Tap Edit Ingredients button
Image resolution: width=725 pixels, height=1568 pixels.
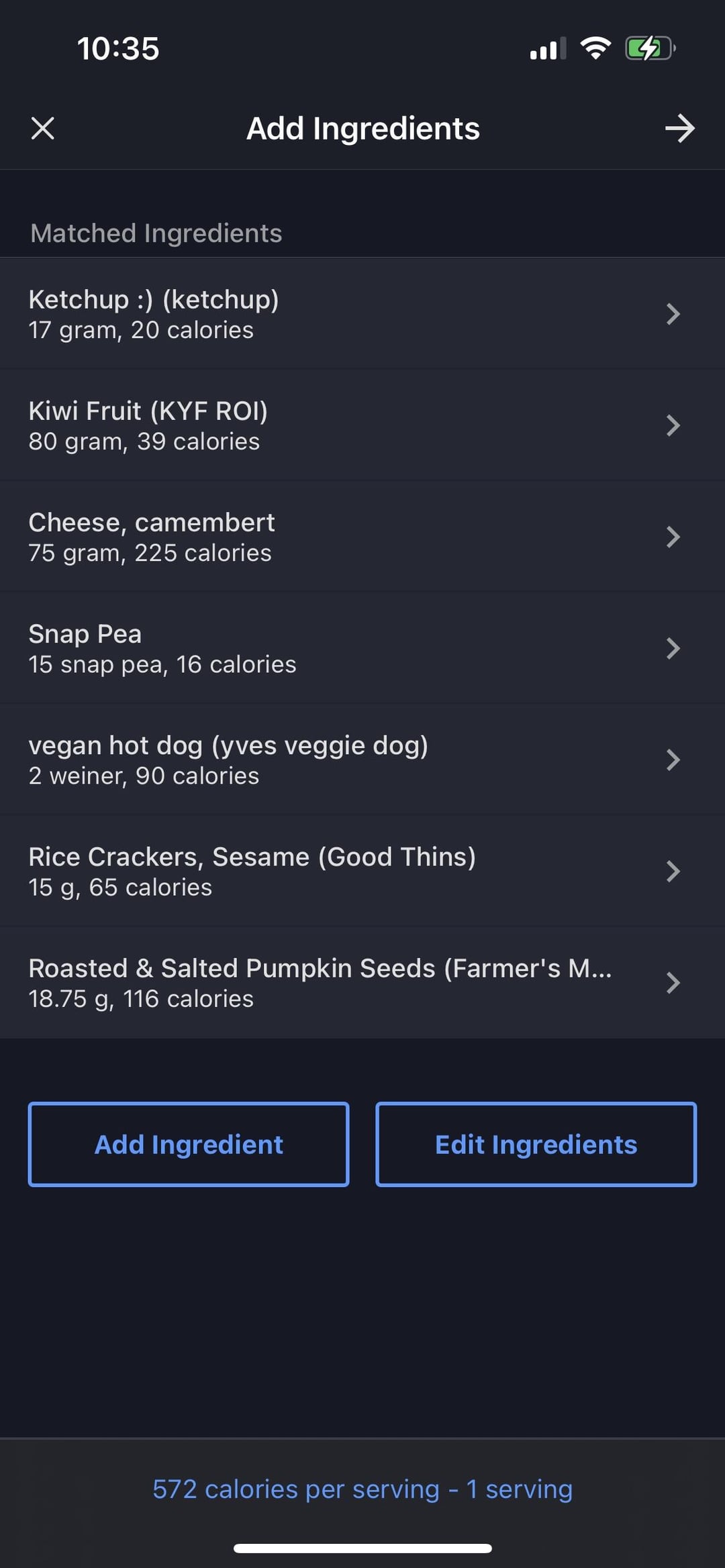tap(536, 1144)
